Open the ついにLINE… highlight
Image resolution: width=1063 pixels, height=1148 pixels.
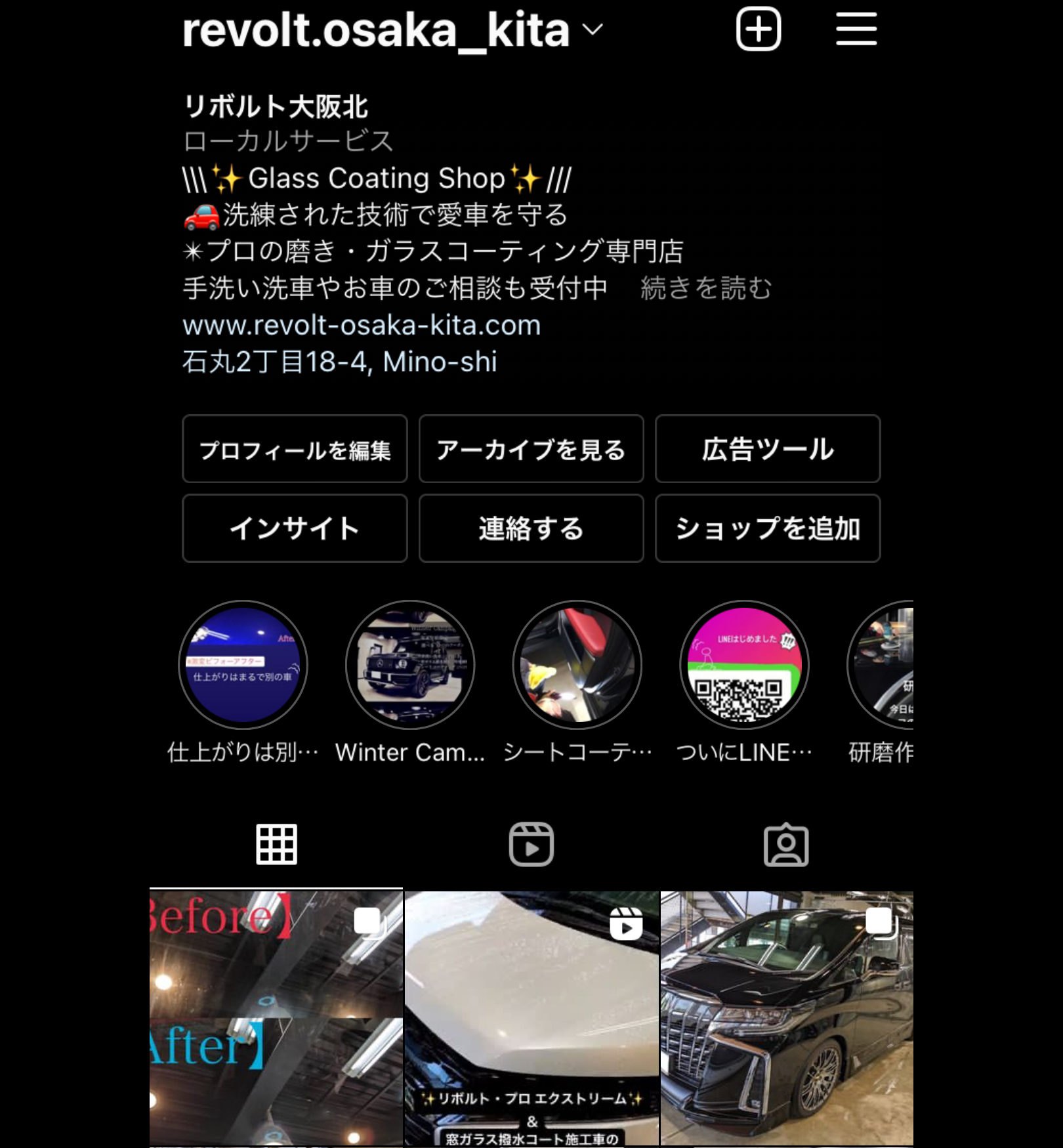pos(744,665)
